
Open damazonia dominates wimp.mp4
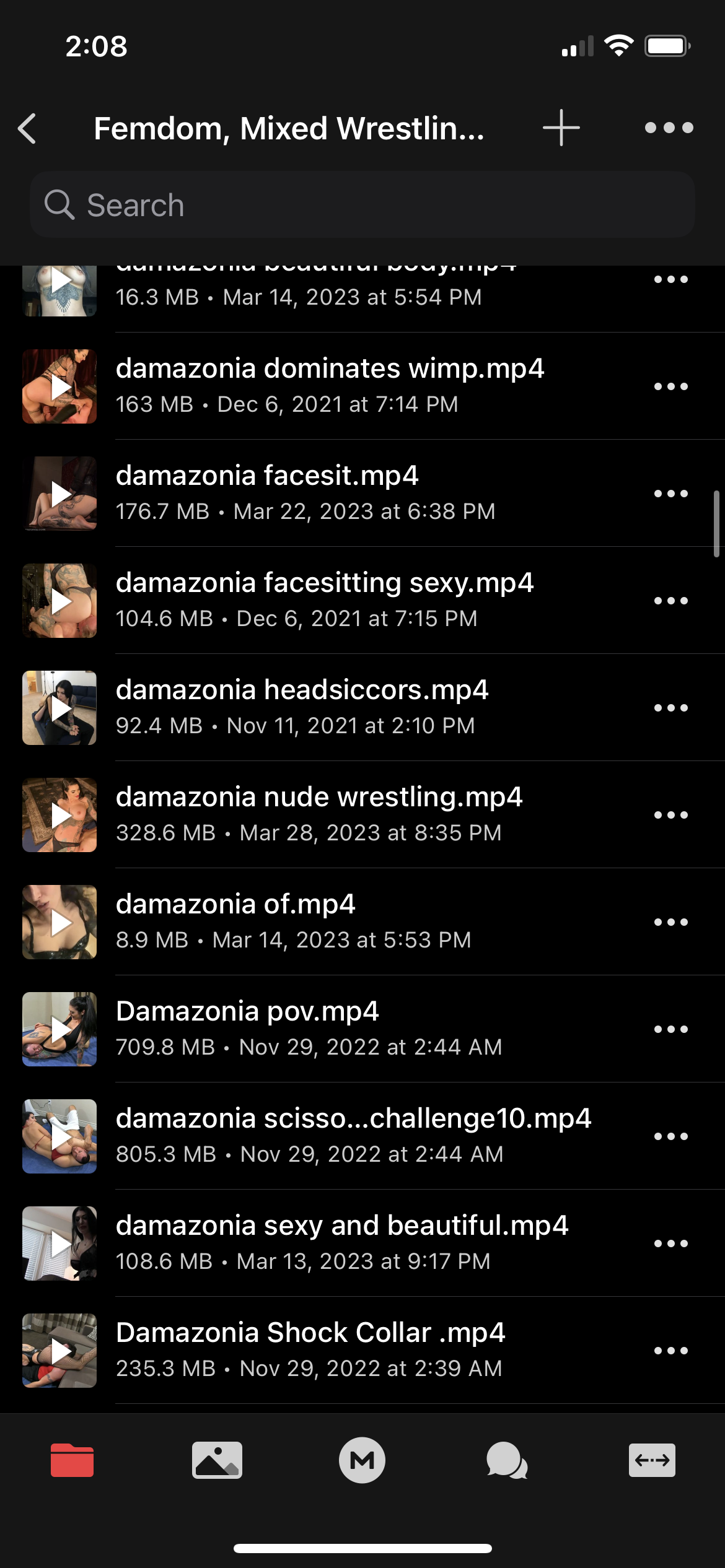pos(330,385)
